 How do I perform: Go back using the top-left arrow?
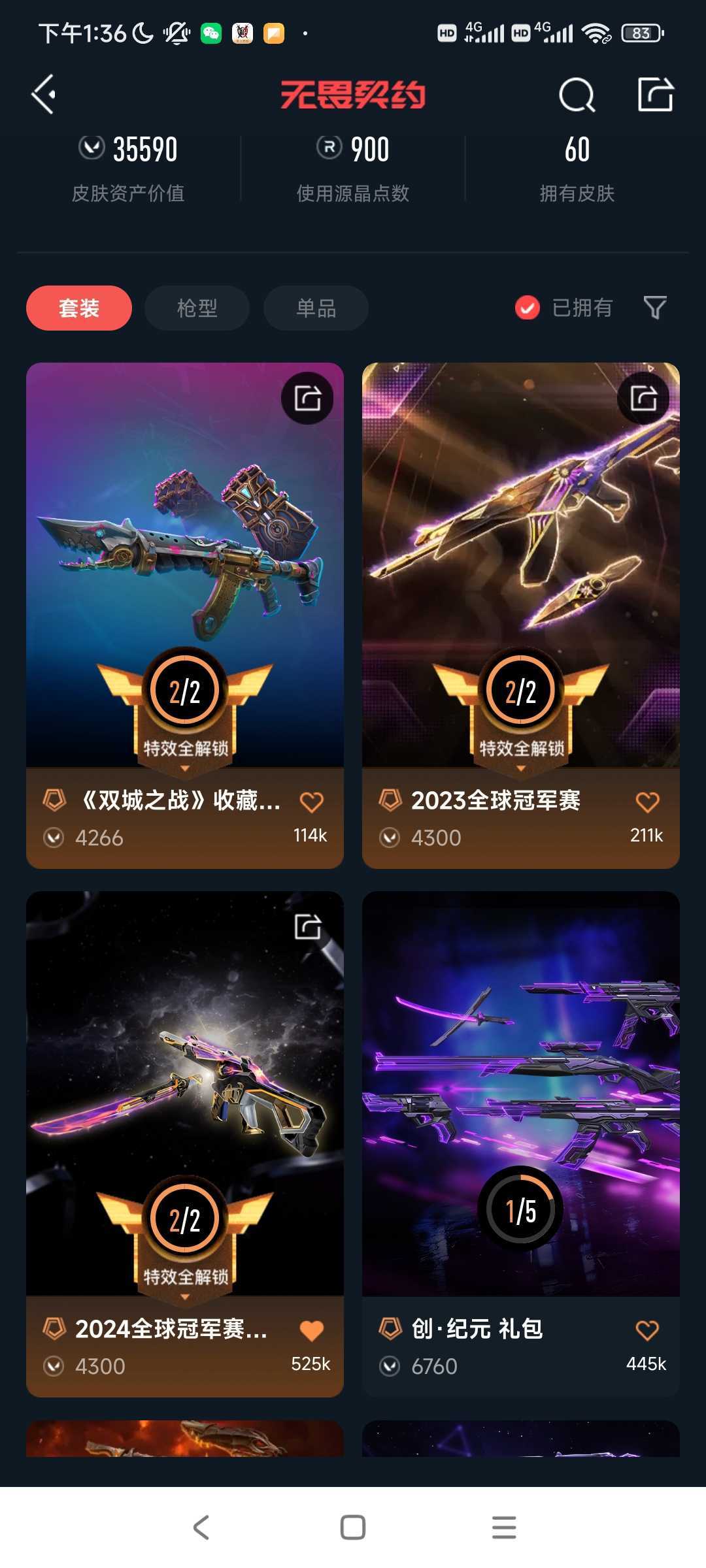[x=44, y=95]
